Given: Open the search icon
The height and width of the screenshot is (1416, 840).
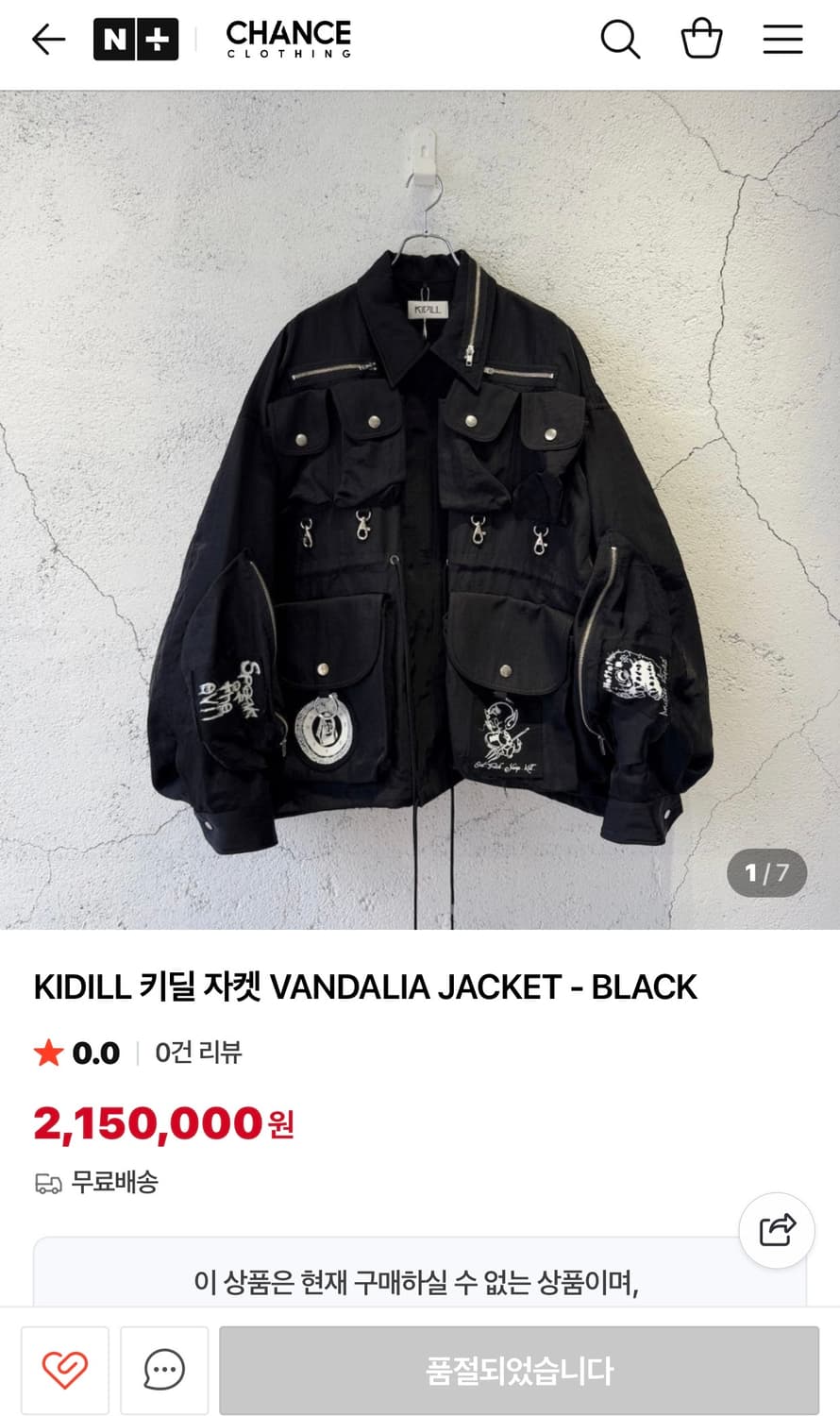Looking at the screenshot, I should click(x=620, y=40).
